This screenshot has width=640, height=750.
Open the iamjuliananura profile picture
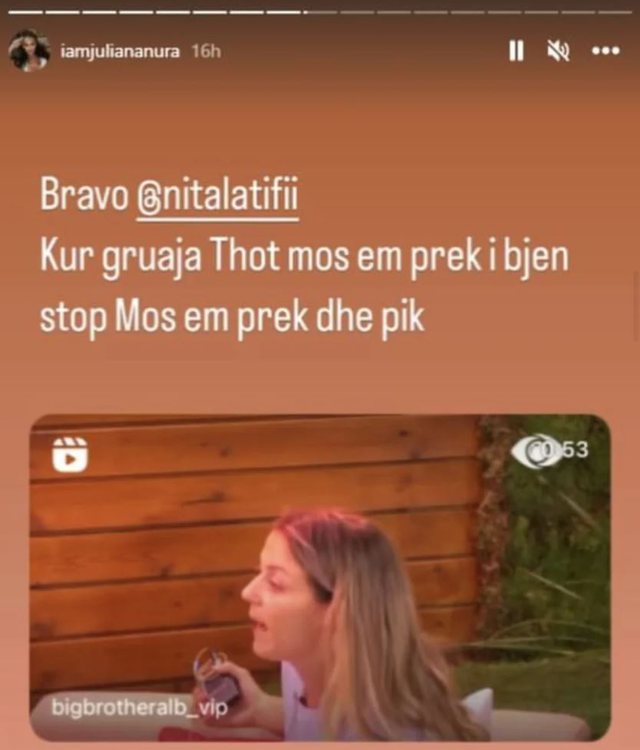pos(29,50)
